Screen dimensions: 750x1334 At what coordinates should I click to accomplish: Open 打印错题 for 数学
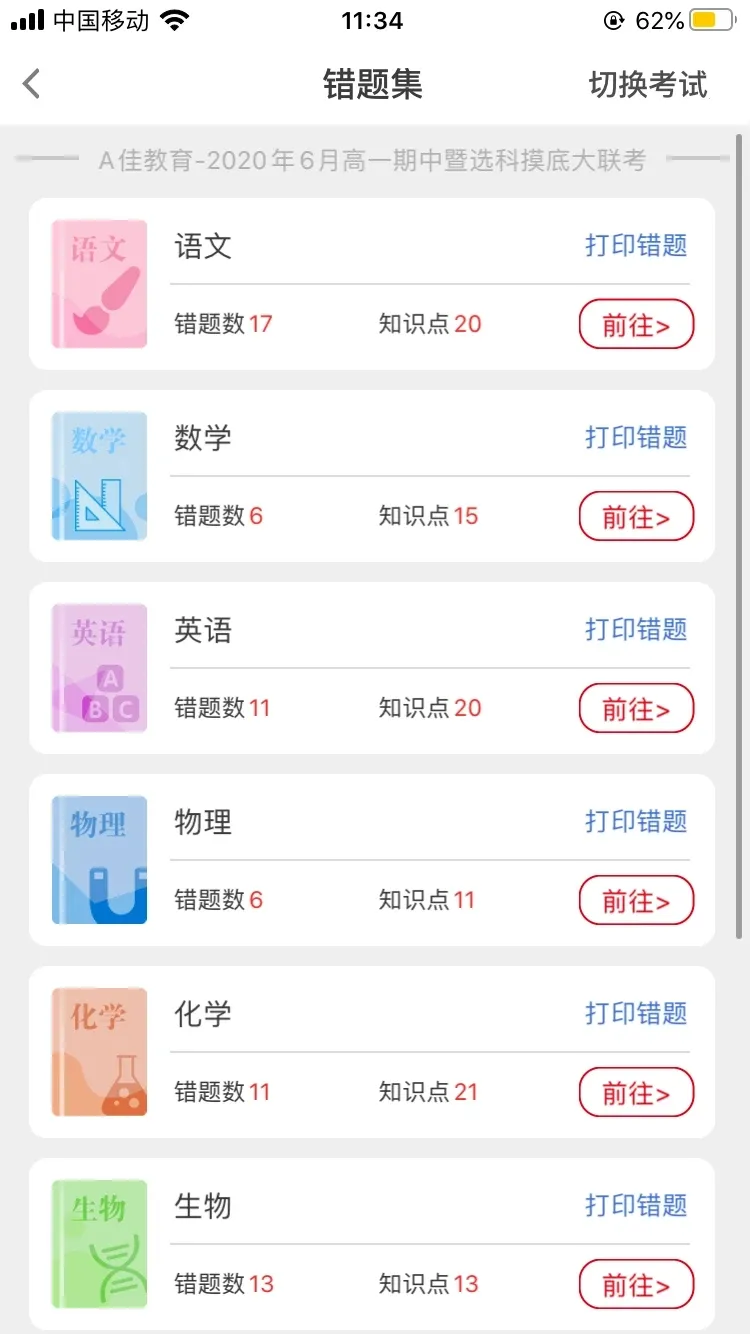pyautogui.click(x=637, y=437)
